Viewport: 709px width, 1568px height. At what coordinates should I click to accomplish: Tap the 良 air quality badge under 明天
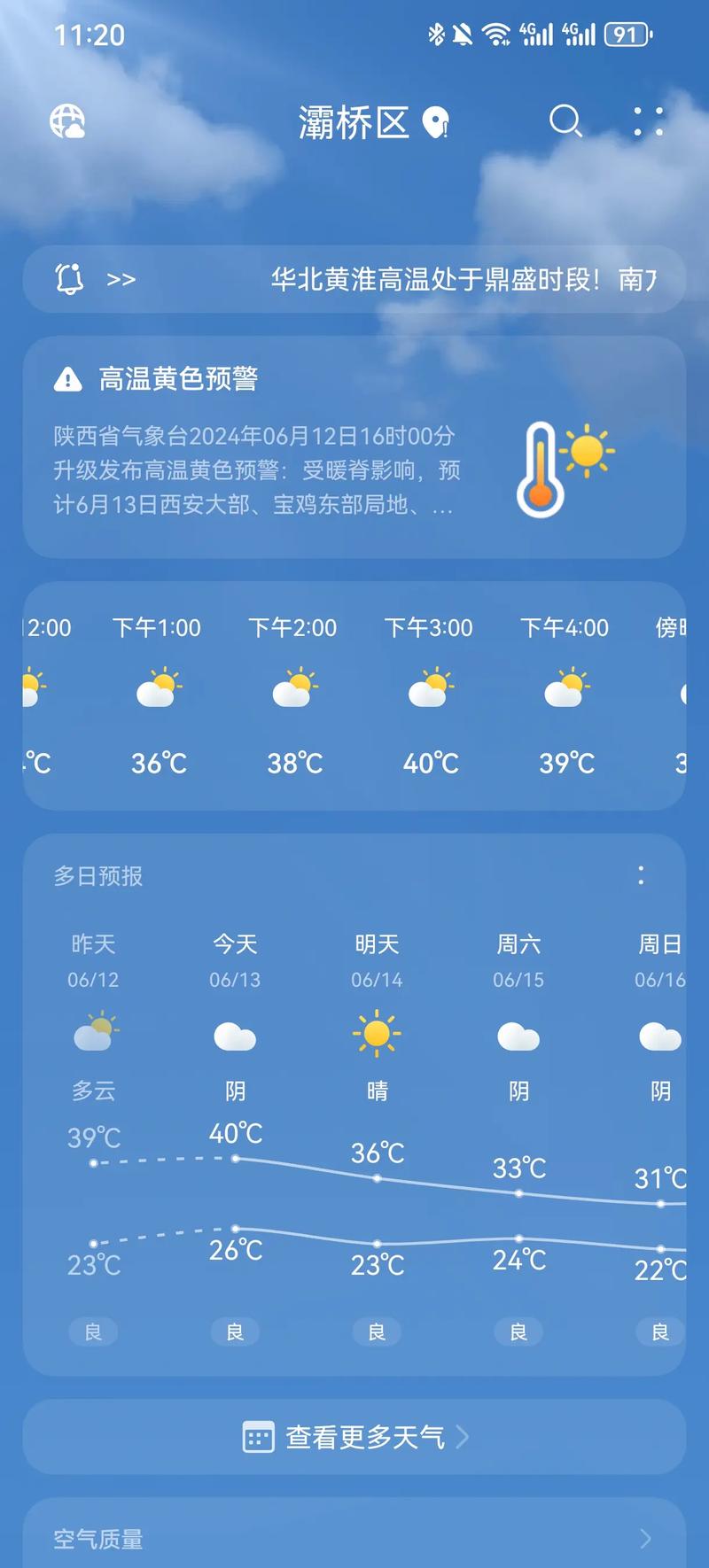(x=376, y=1331)
